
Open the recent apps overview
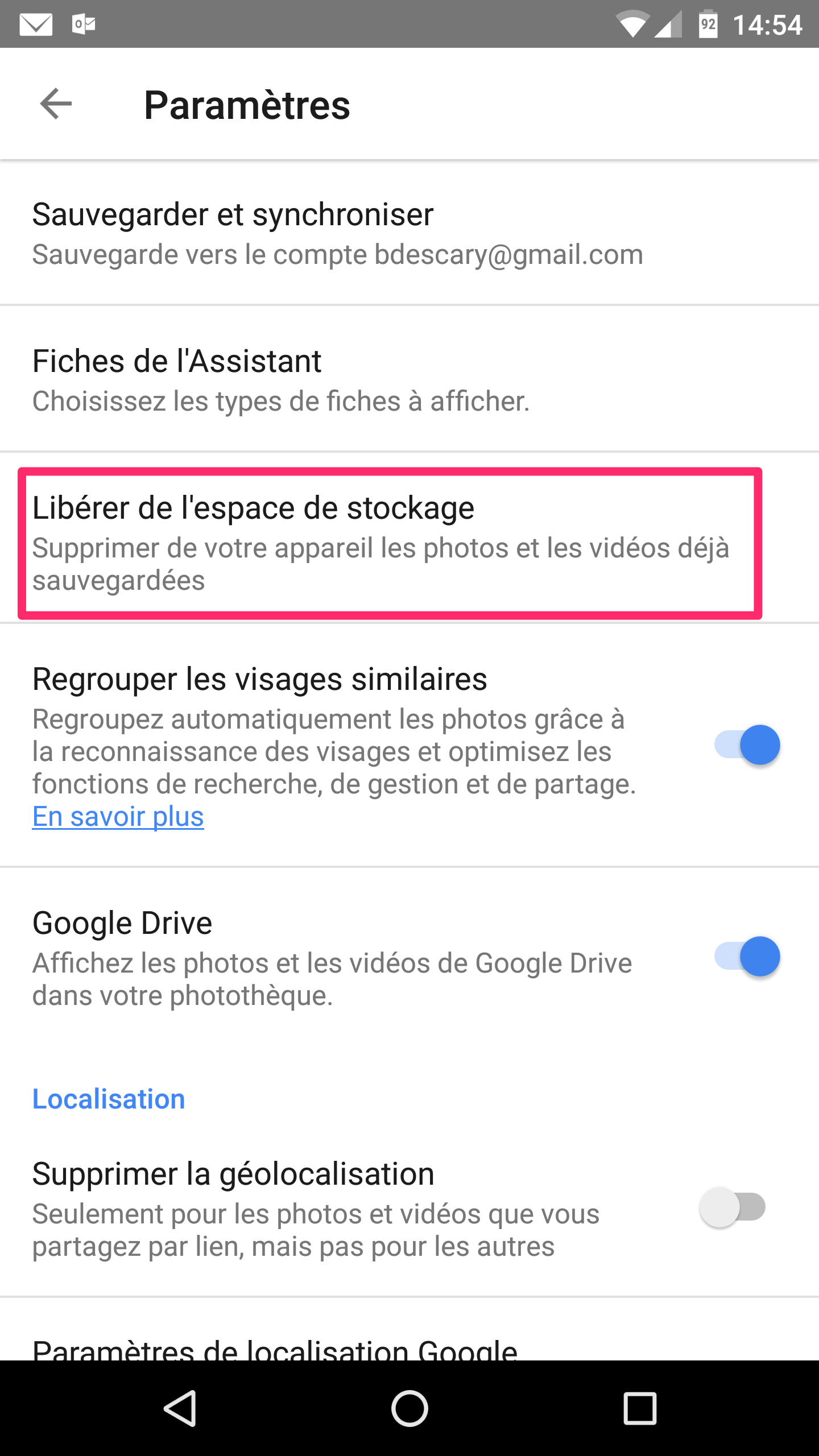click(x=640, y=1409)
